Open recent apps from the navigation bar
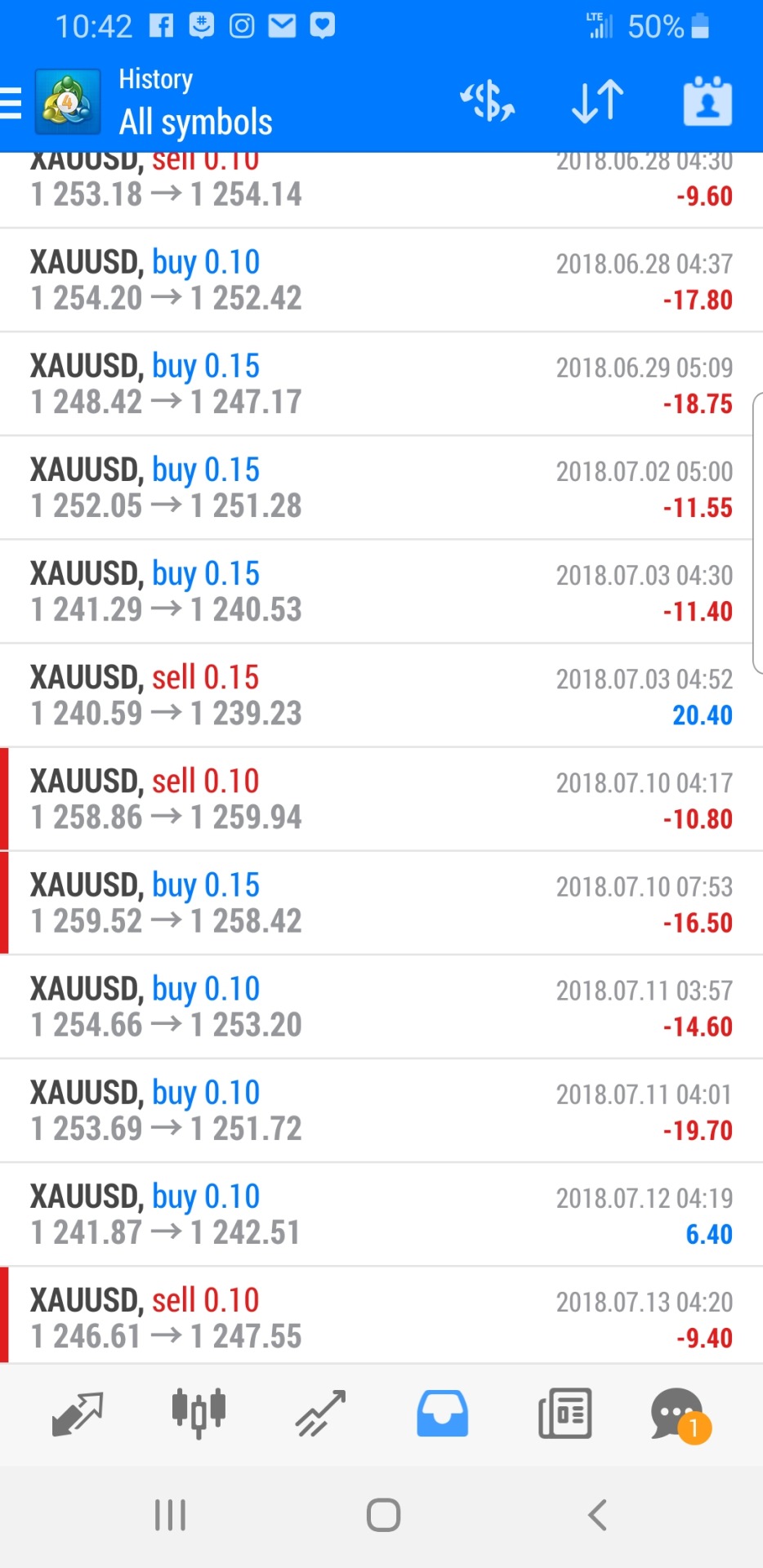This screenshot has height=1568, width=763. pos(170,1515)
